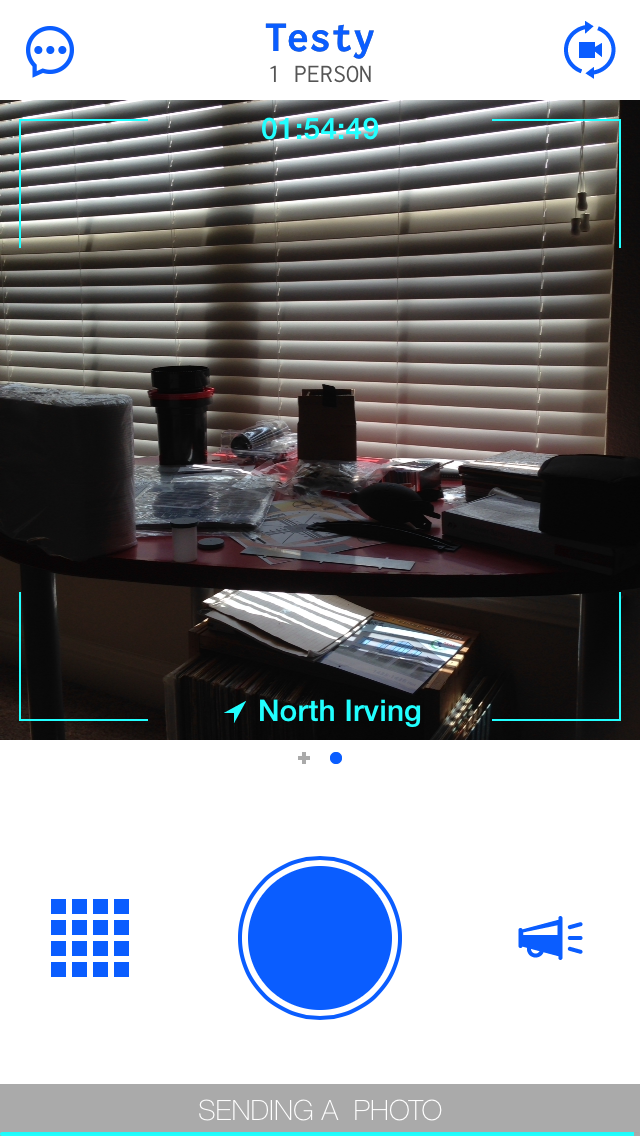The height and width of the screenshot is (1136, 640).
Task: Open the Testy group header
Action: pos(320,52)
